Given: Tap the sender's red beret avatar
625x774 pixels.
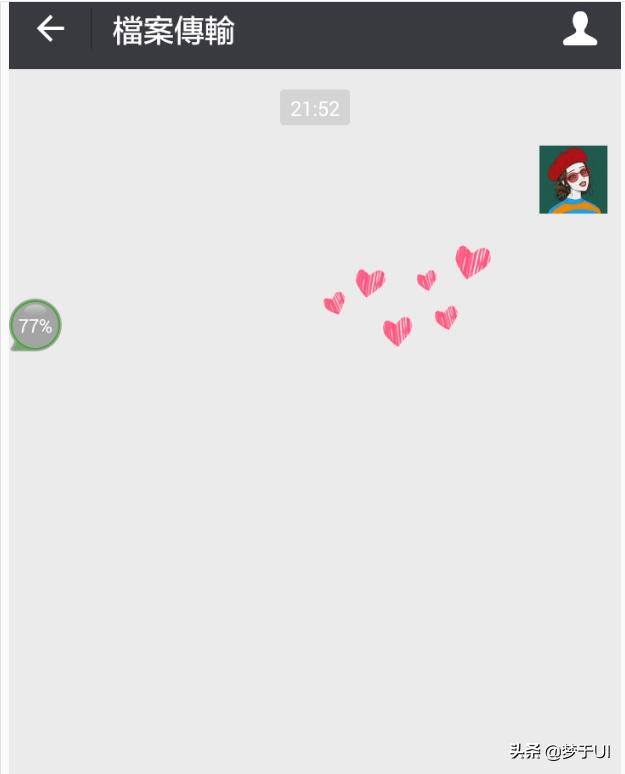Looking at the screenshot, I should click(x=573, y=180).
